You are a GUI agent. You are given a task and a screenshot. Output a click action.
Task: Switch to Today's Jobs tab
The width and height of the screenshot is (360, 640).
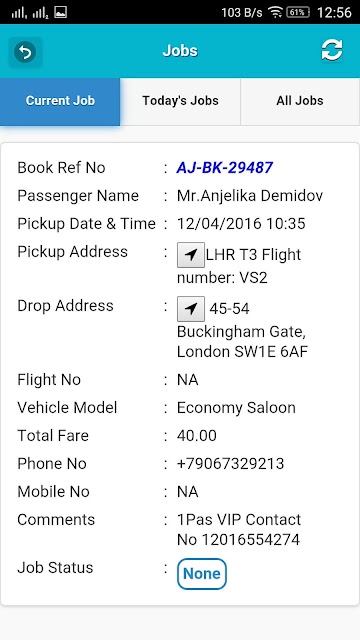click(180, 101)
